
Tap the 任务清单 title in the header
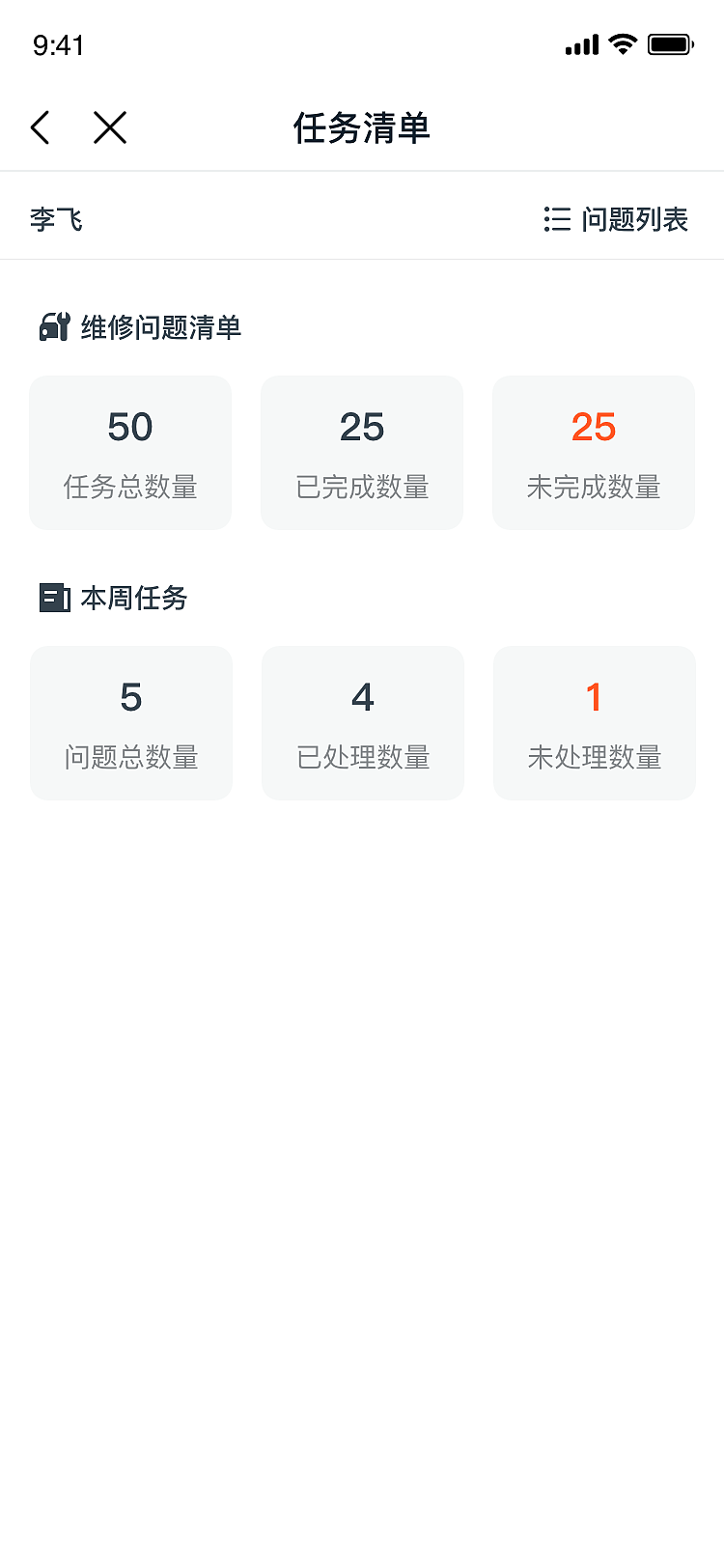pos(362,128)
